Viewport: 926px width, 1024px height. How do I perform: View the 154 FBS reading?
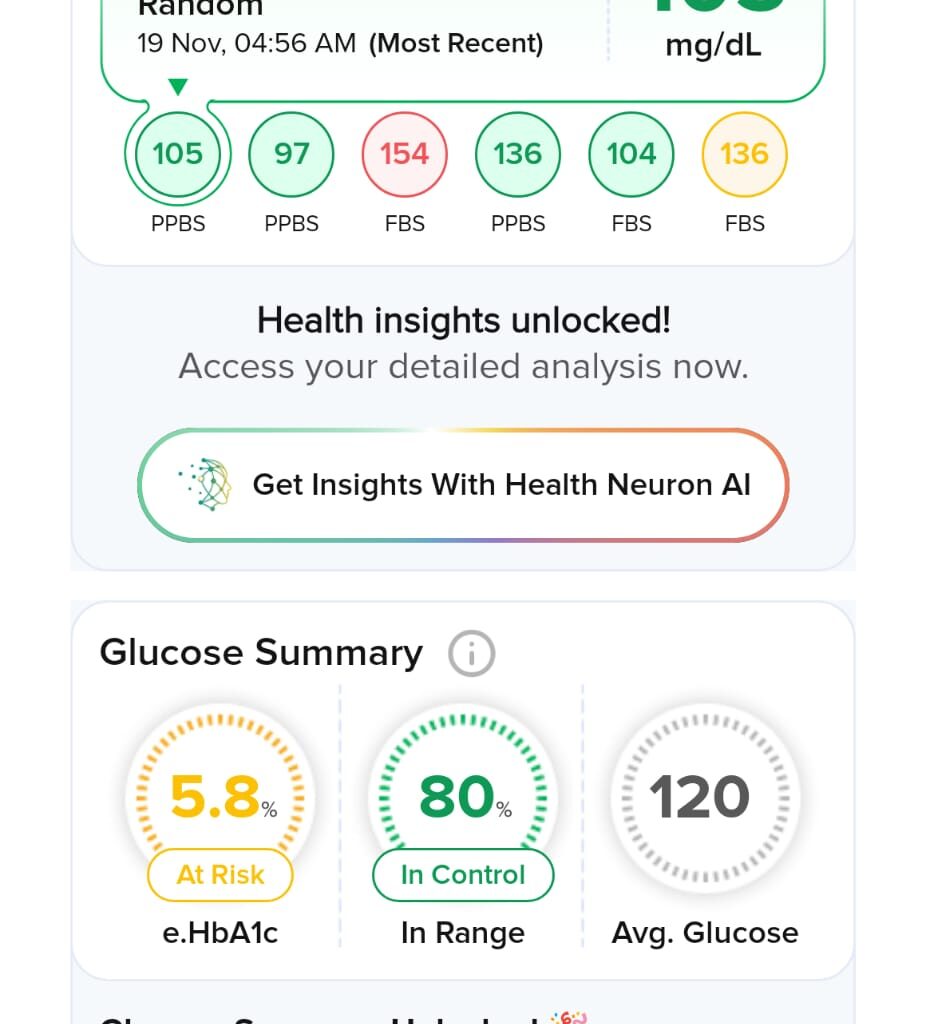(x=405, y=154)
